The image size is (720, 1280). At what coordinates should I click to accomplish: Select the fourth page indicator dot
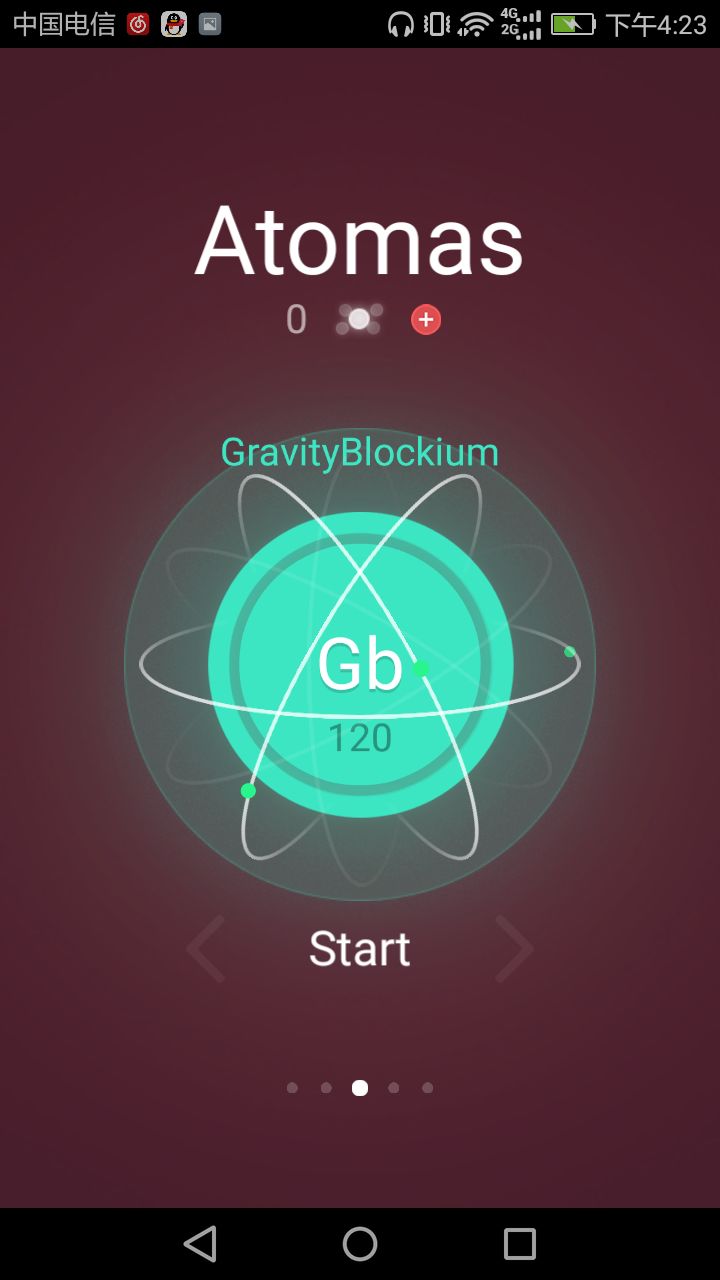[393, 1087]
